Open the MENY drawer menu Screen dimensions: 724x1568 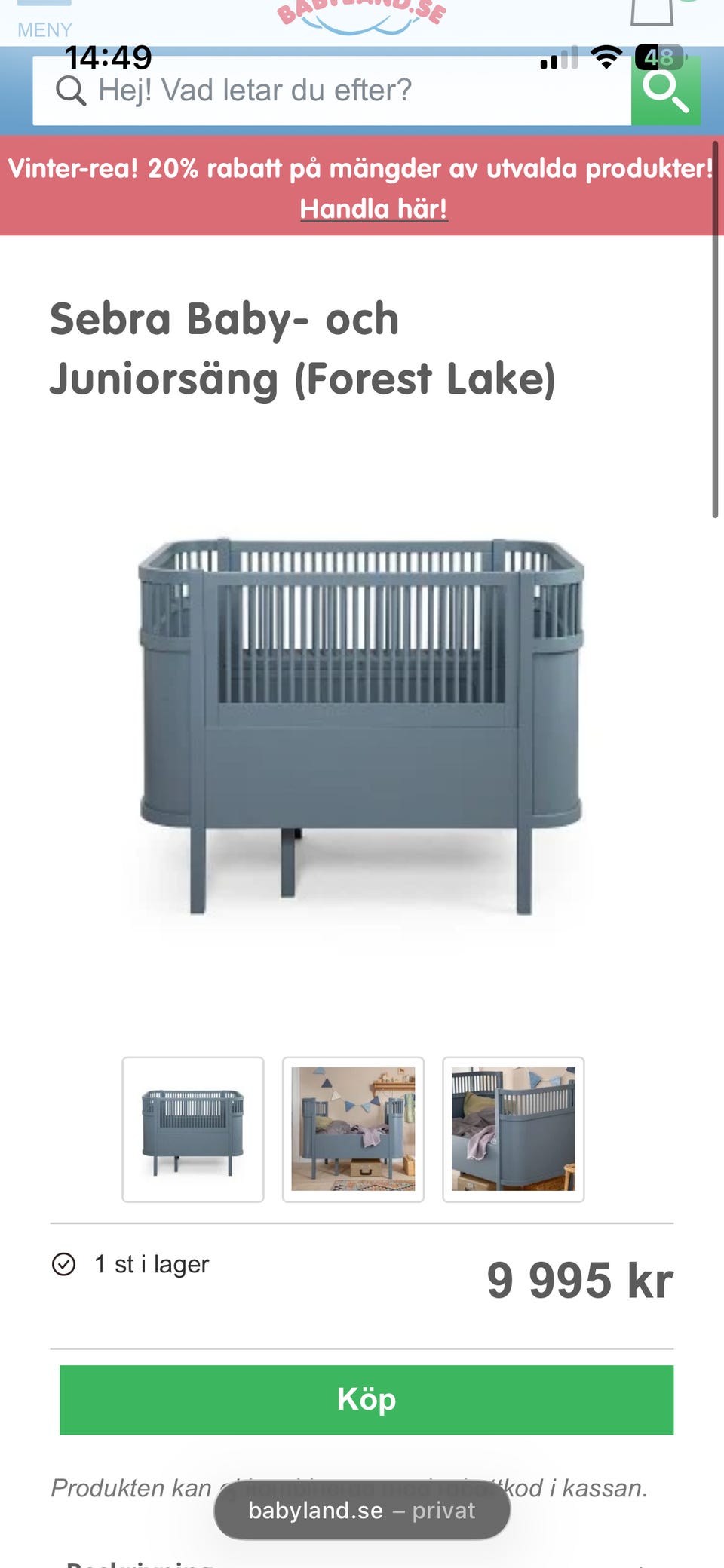tap(44, 20)
